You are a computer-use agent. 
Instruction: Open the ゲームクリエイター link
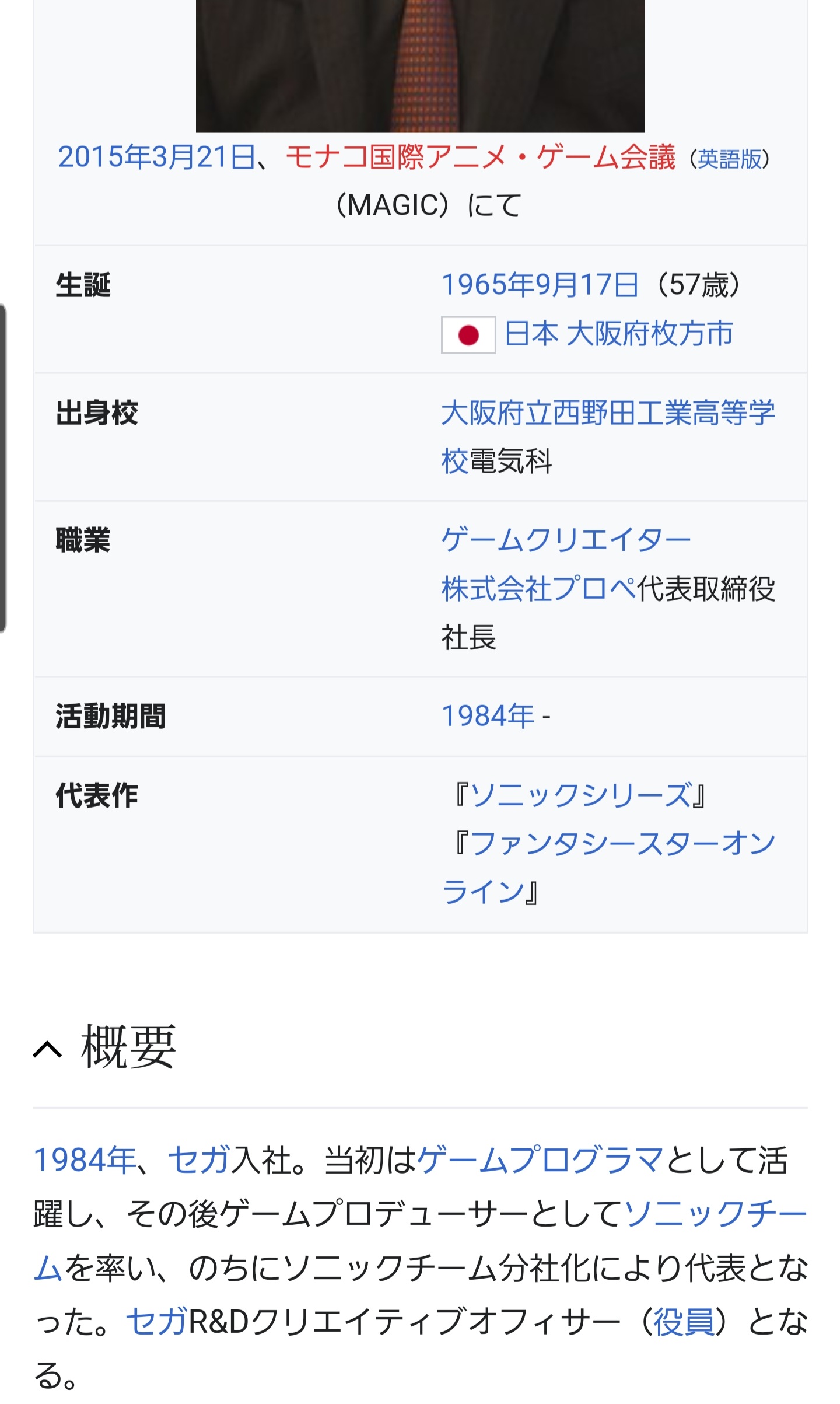click(566, 540)
